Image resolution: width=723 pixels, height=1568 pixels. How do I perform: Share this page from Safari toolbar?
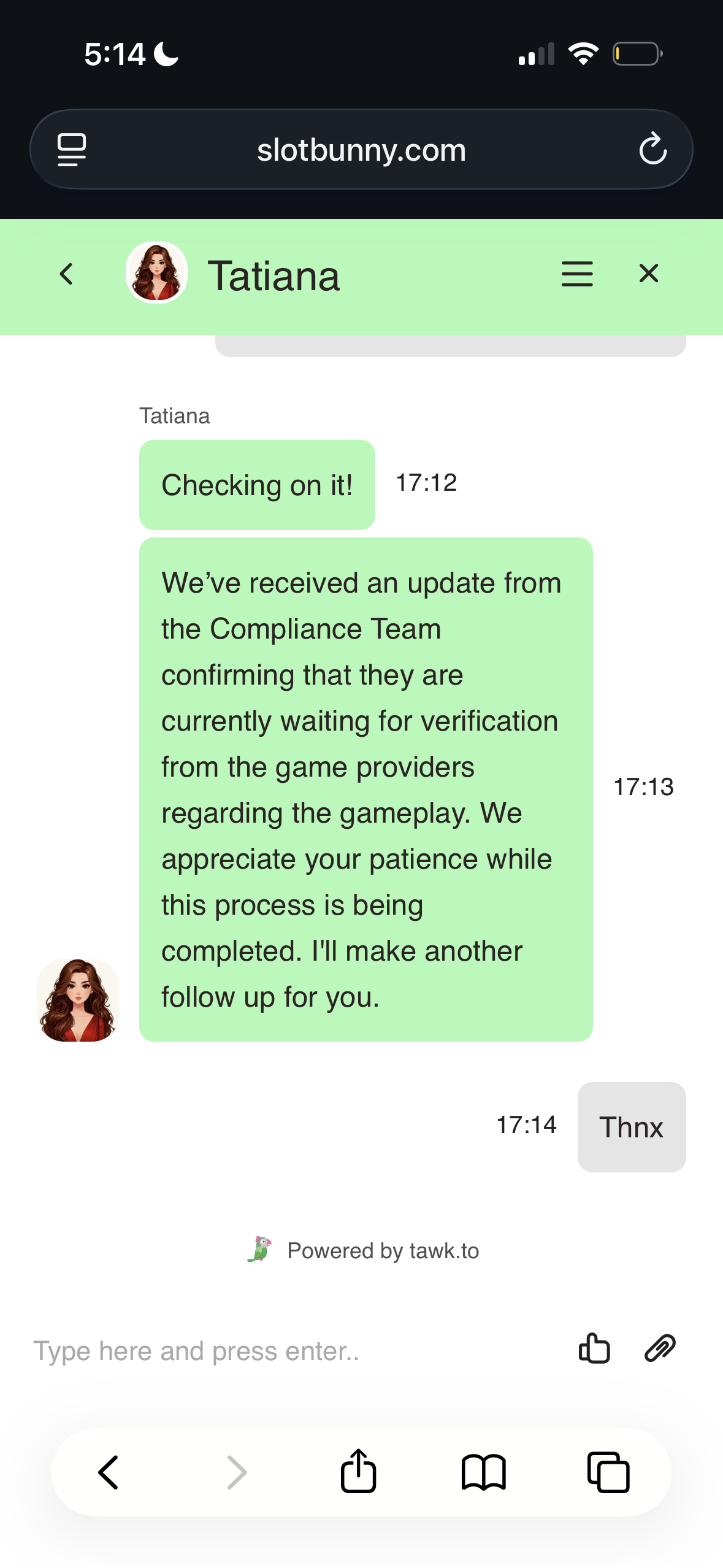tap(358, 1471)
